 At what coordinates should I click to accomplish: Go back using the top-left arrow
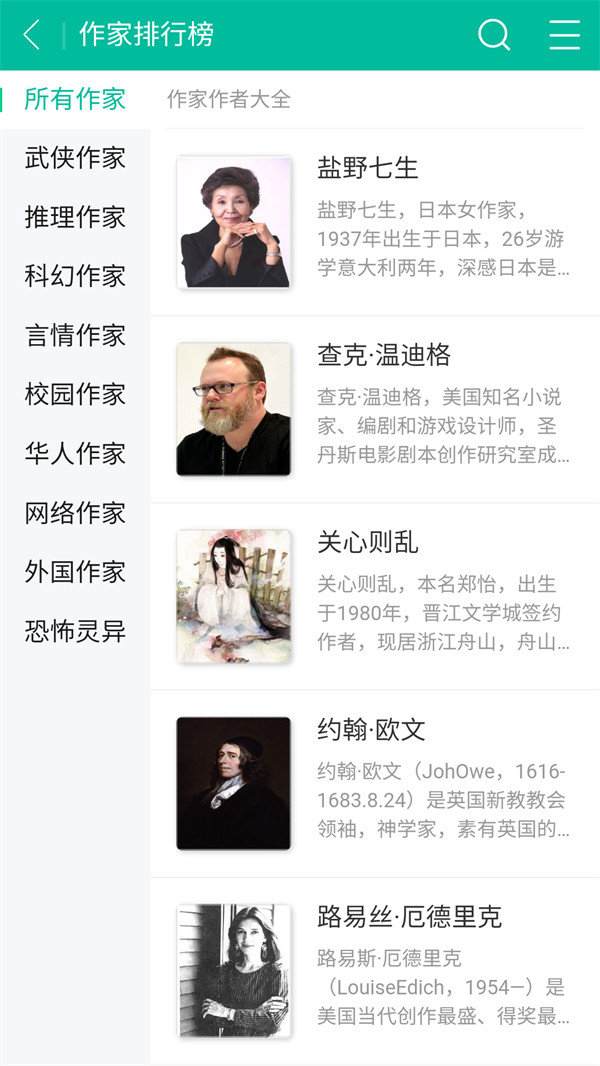[32, 35]
